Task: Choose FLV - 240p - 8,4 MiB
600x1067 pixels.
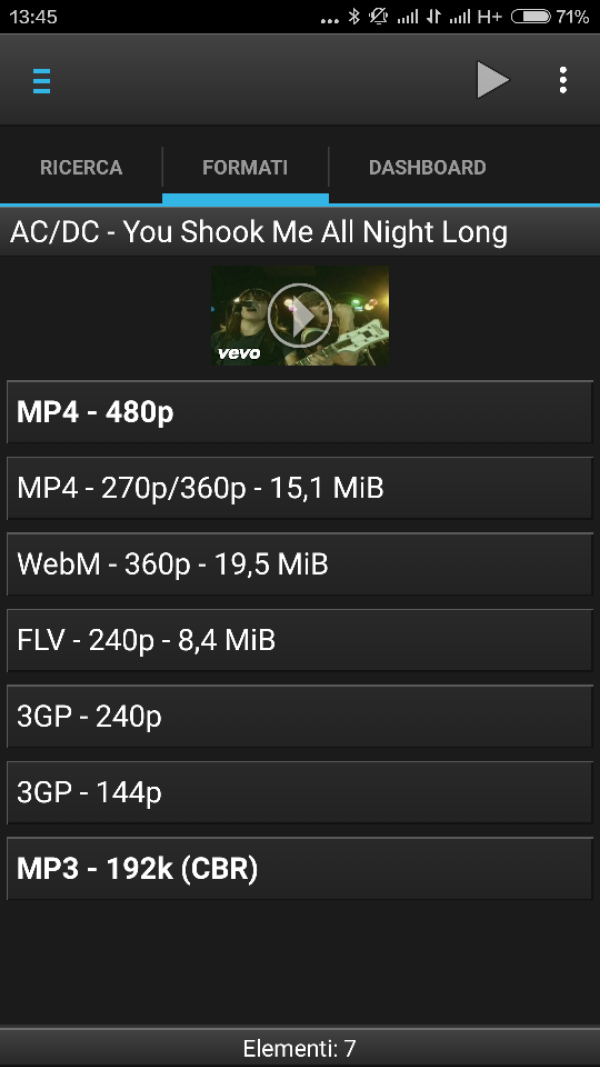Action: (x=300, y=640)
